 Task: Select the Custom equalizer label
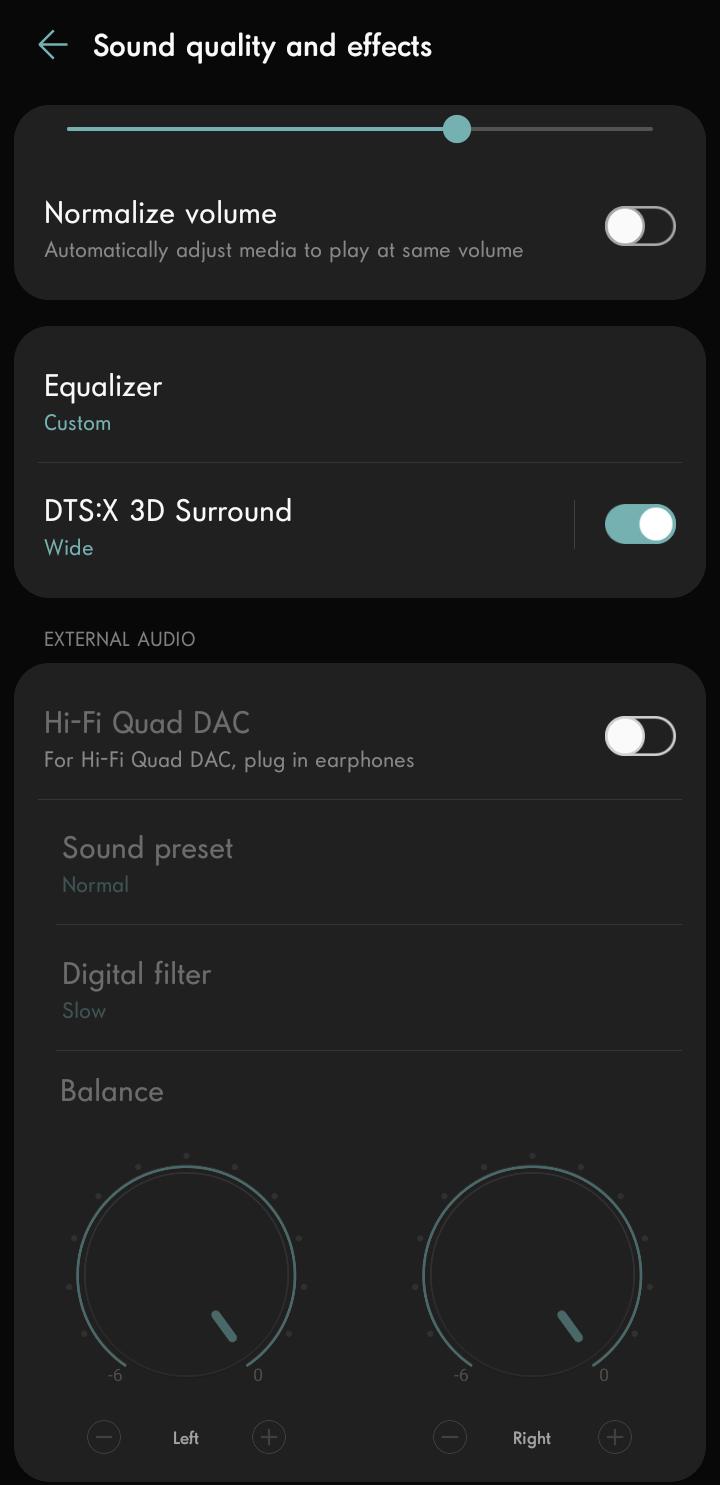point(77,422)
